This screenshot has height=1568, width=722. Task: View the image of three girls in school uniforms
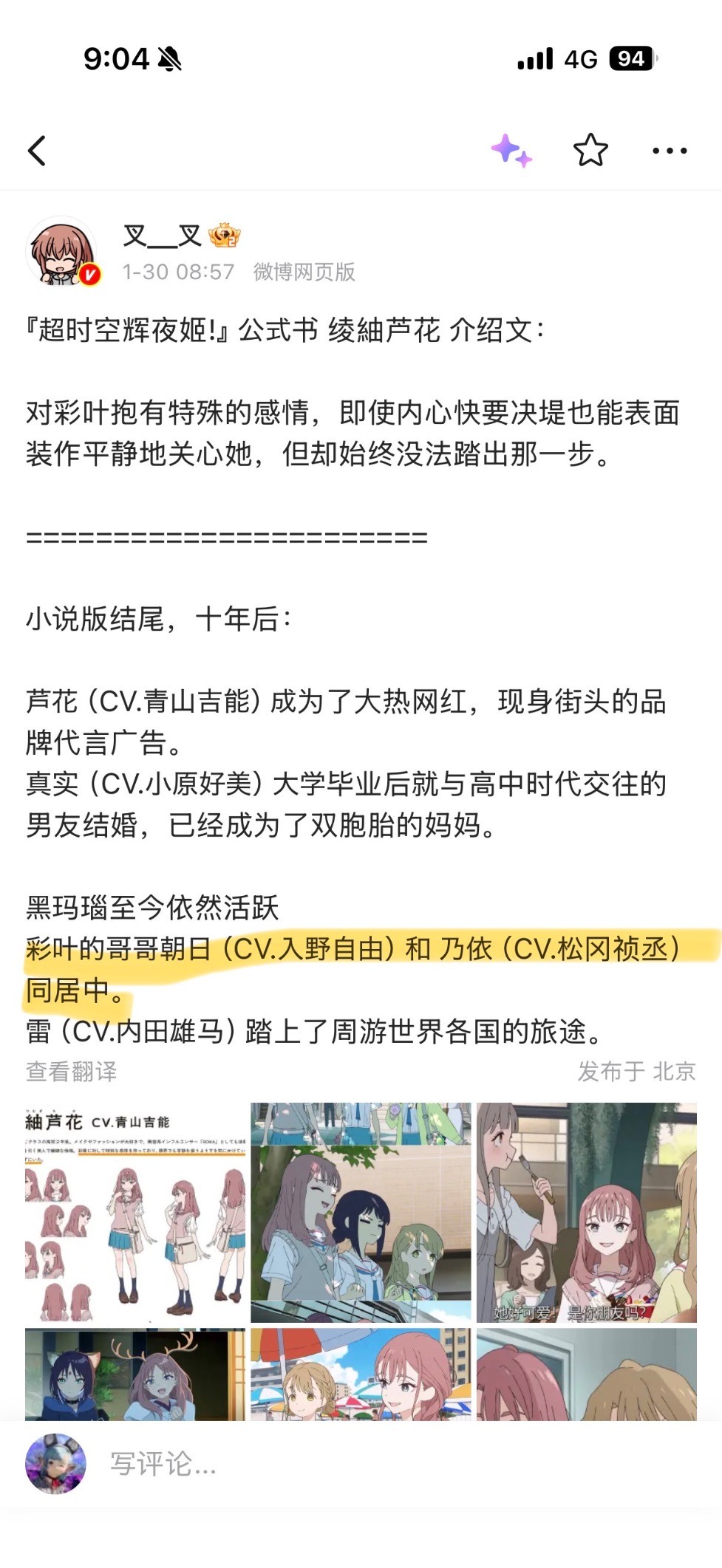pyautogui.click(x=361, y=1212)
